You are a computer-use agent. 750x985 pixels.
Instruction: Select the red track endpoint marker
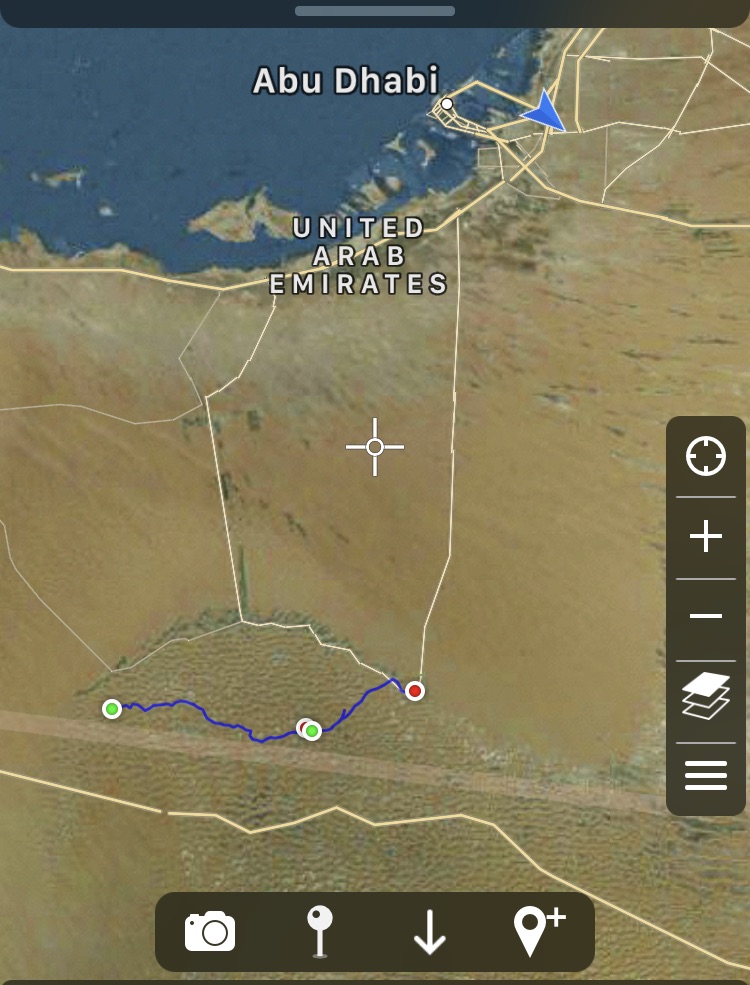pos(415,690)
